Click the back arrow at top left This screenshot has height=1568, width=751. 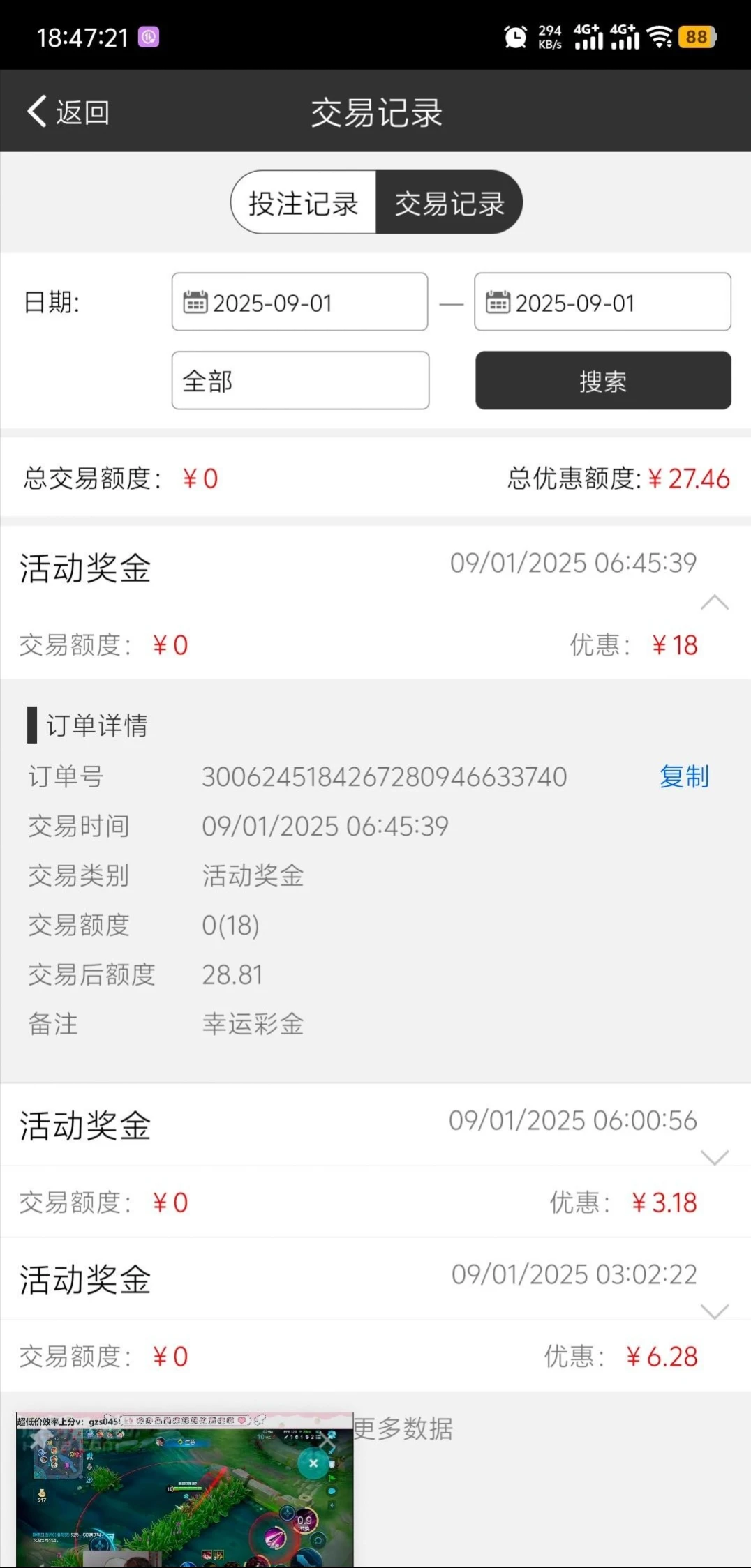coord(36,110)
